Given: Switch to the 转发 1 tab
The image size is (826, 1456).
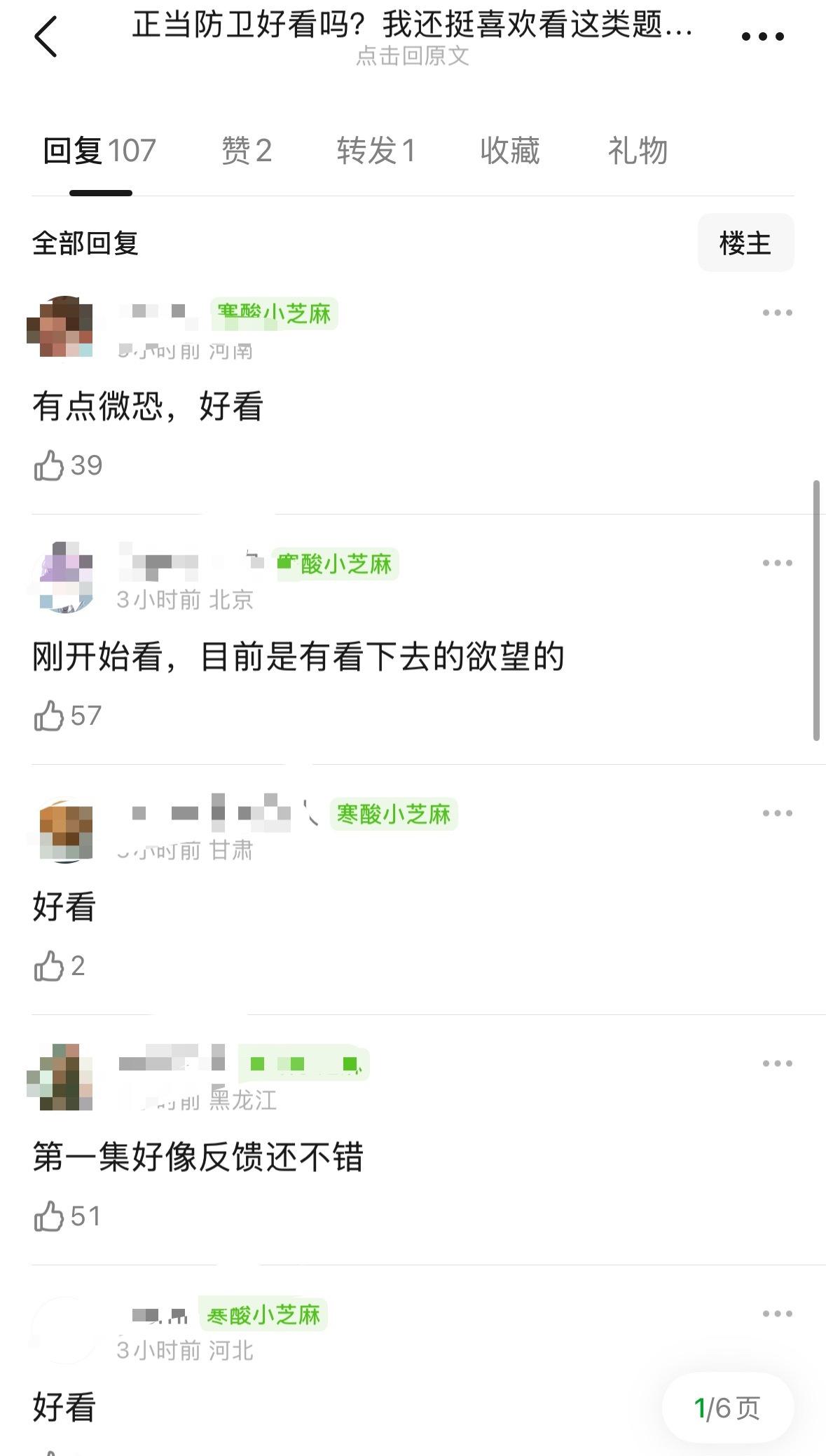Looking at the screenshot, I should tap(376, 151).
